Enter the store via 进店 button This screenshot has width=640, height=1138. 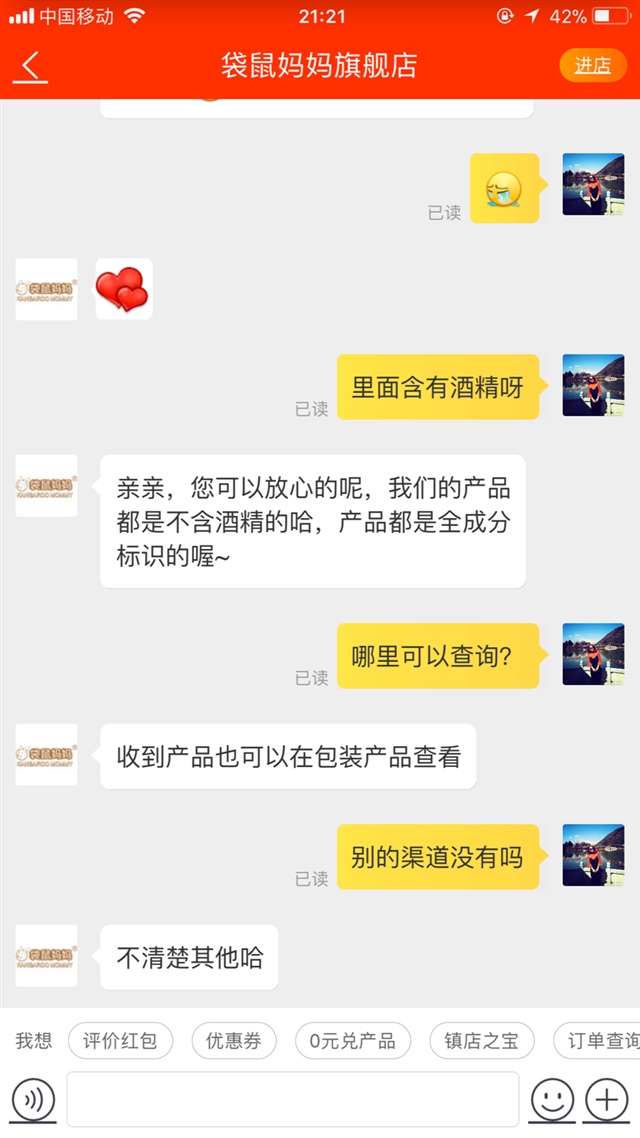pyautogui.click(x=592, y=65)
